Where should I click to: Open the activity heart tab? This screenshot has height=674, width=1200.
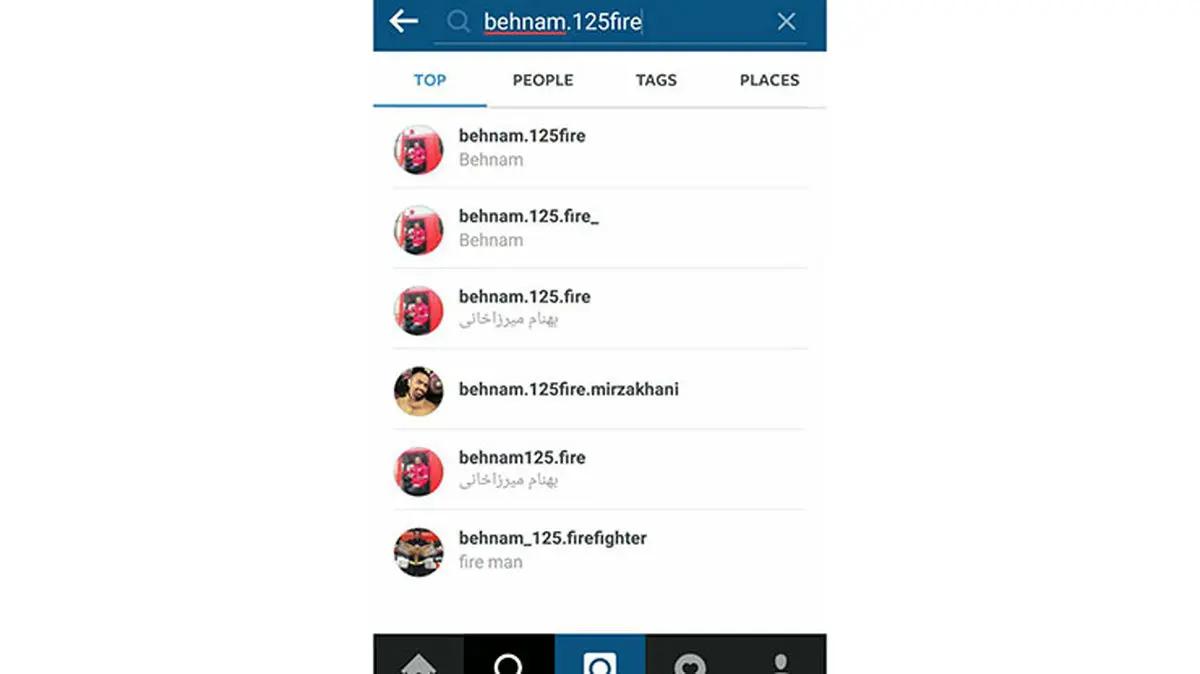[x=690, y=660]
